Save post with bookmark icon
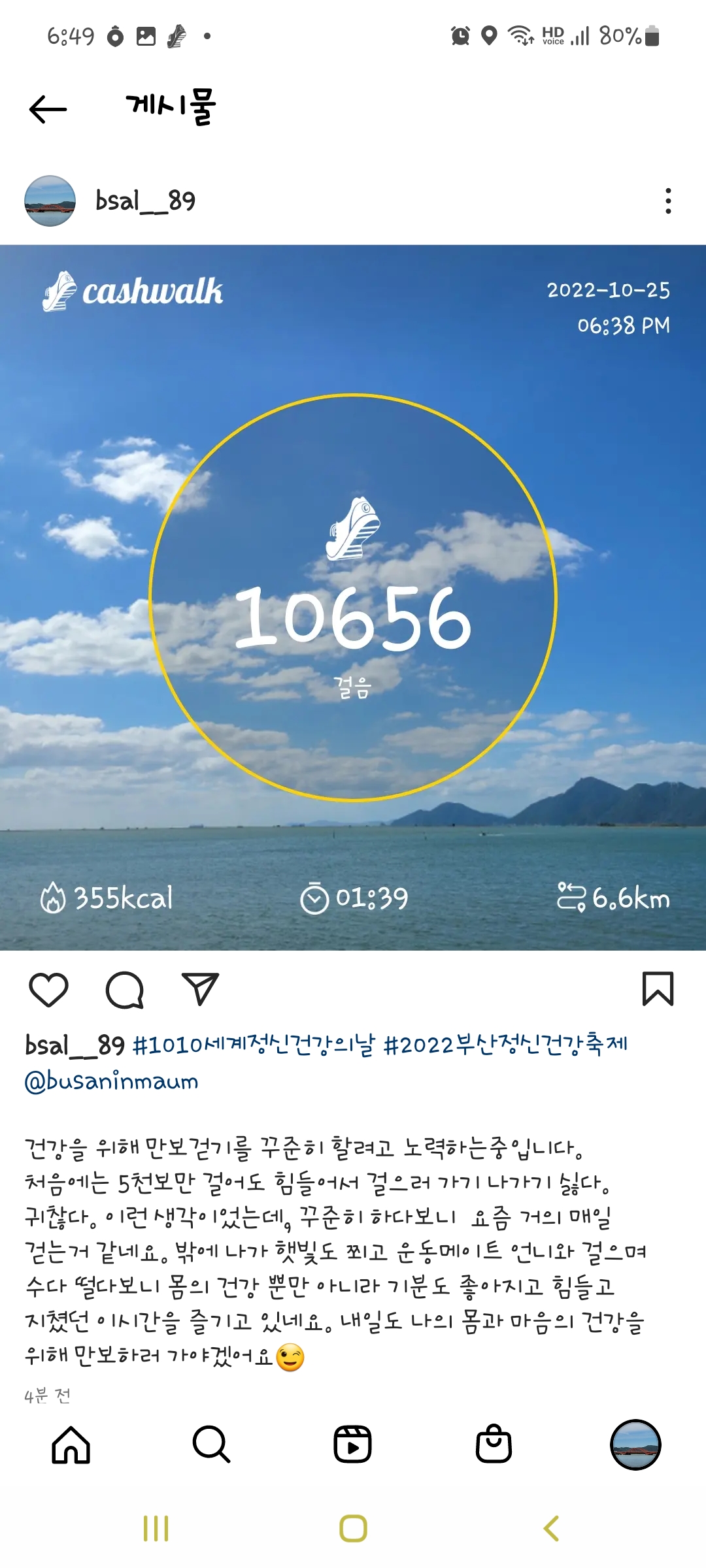Screen dimensions: 706x1568 [658, 989]
